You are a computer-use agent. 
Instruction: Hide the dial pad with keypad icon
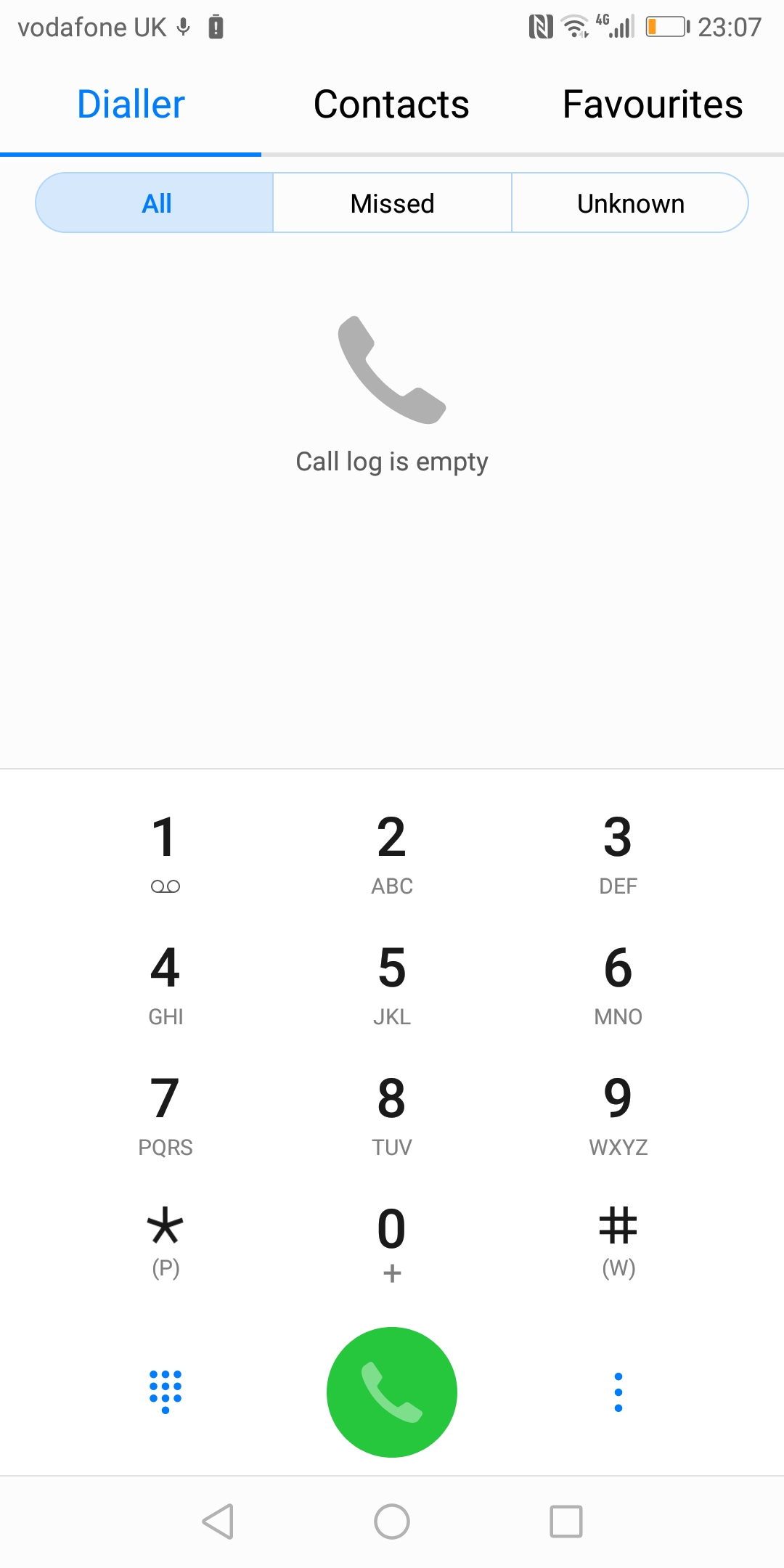point(166,1392)
